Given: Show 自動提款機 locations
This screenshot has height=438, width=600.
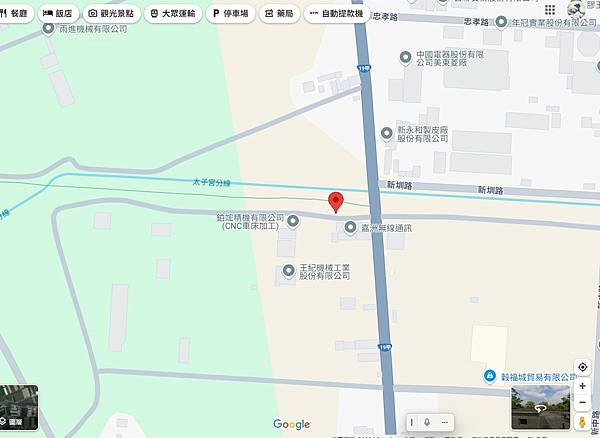Looking at the screenshot, I should point(337,14).
